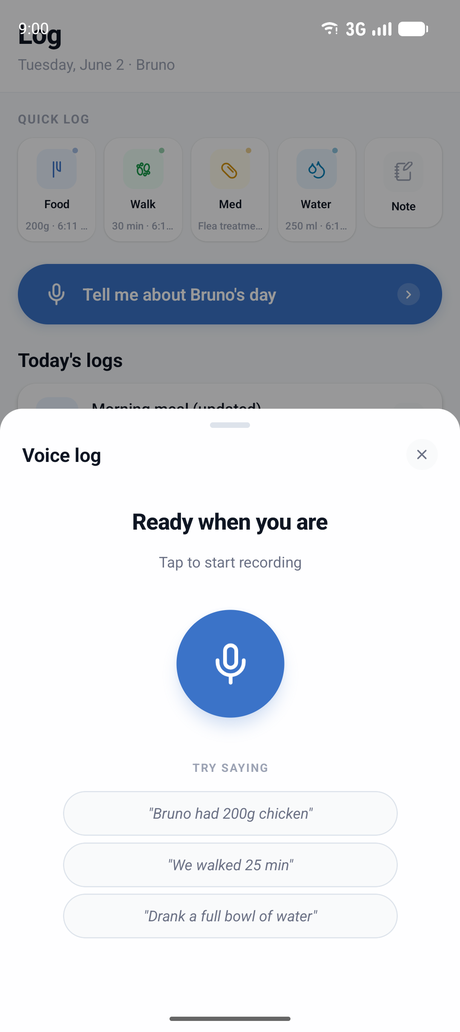Select the "Bruno had 200g chicken" suggestion
460x1032 pixels.
tap(230, 813)
